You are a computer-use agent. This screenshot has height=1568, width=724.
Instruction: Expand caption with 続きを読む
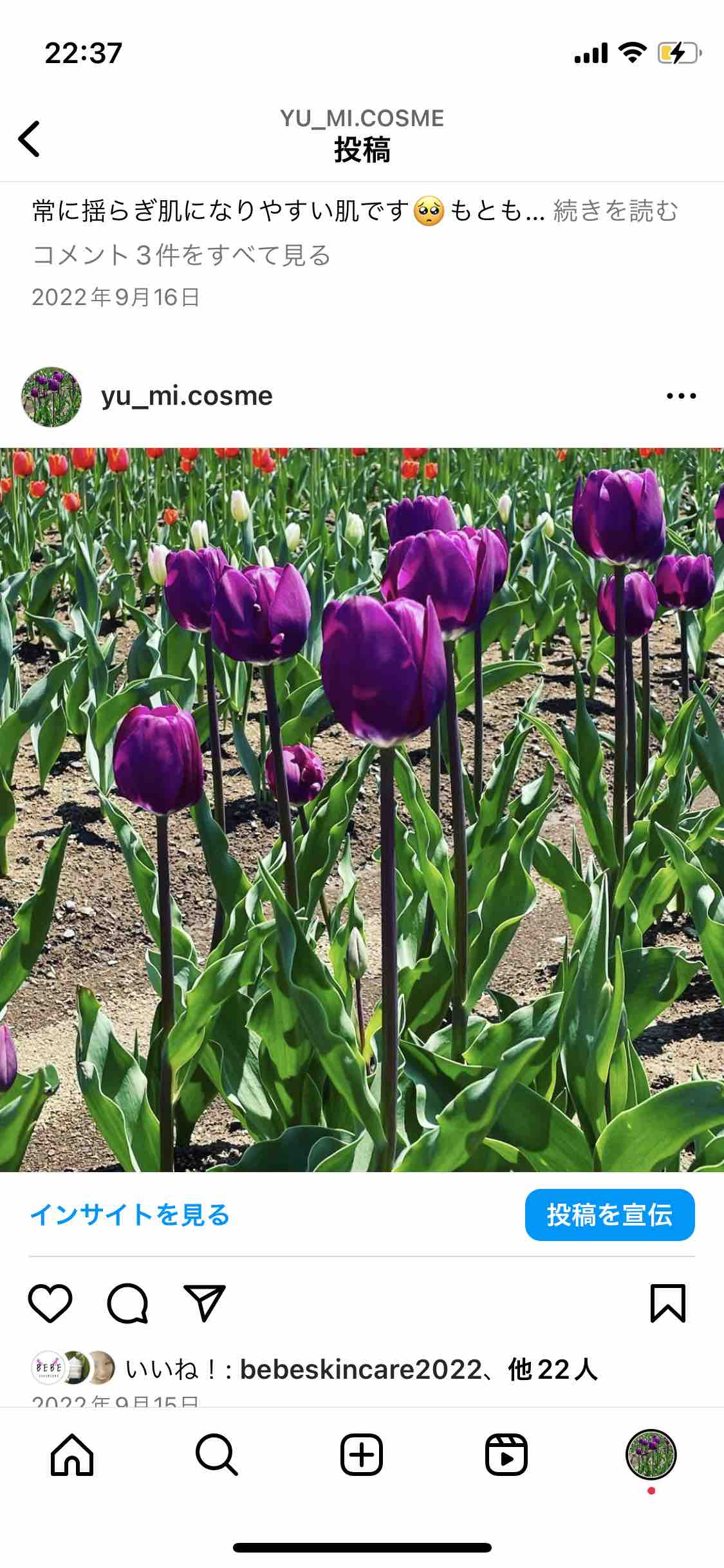coord(615,211)
